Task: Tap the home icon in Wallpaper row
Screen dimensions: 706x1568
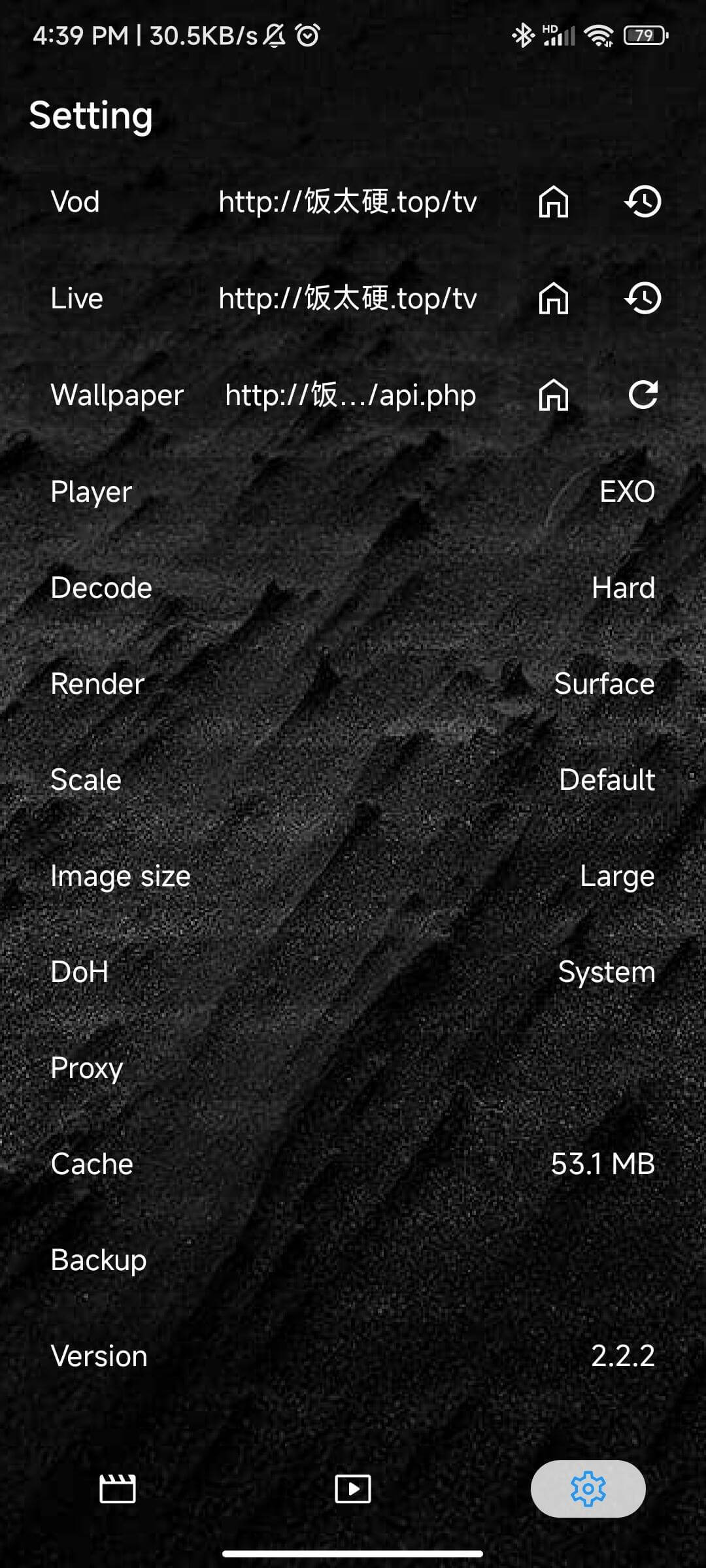Action: [x=553, y=395]
